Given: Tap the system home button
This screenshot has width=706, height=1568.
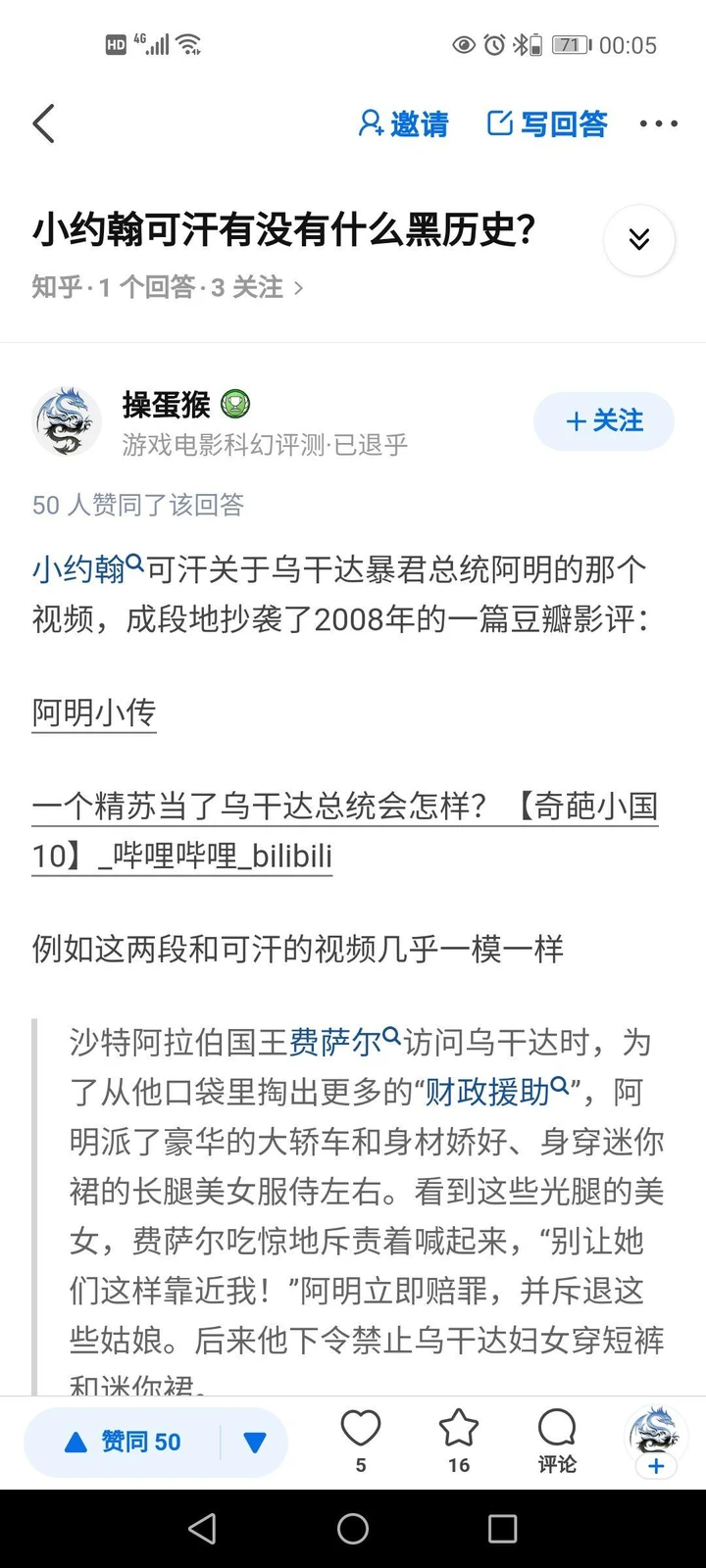Looking at the screenshot, I should click(x=353, y=1529).
